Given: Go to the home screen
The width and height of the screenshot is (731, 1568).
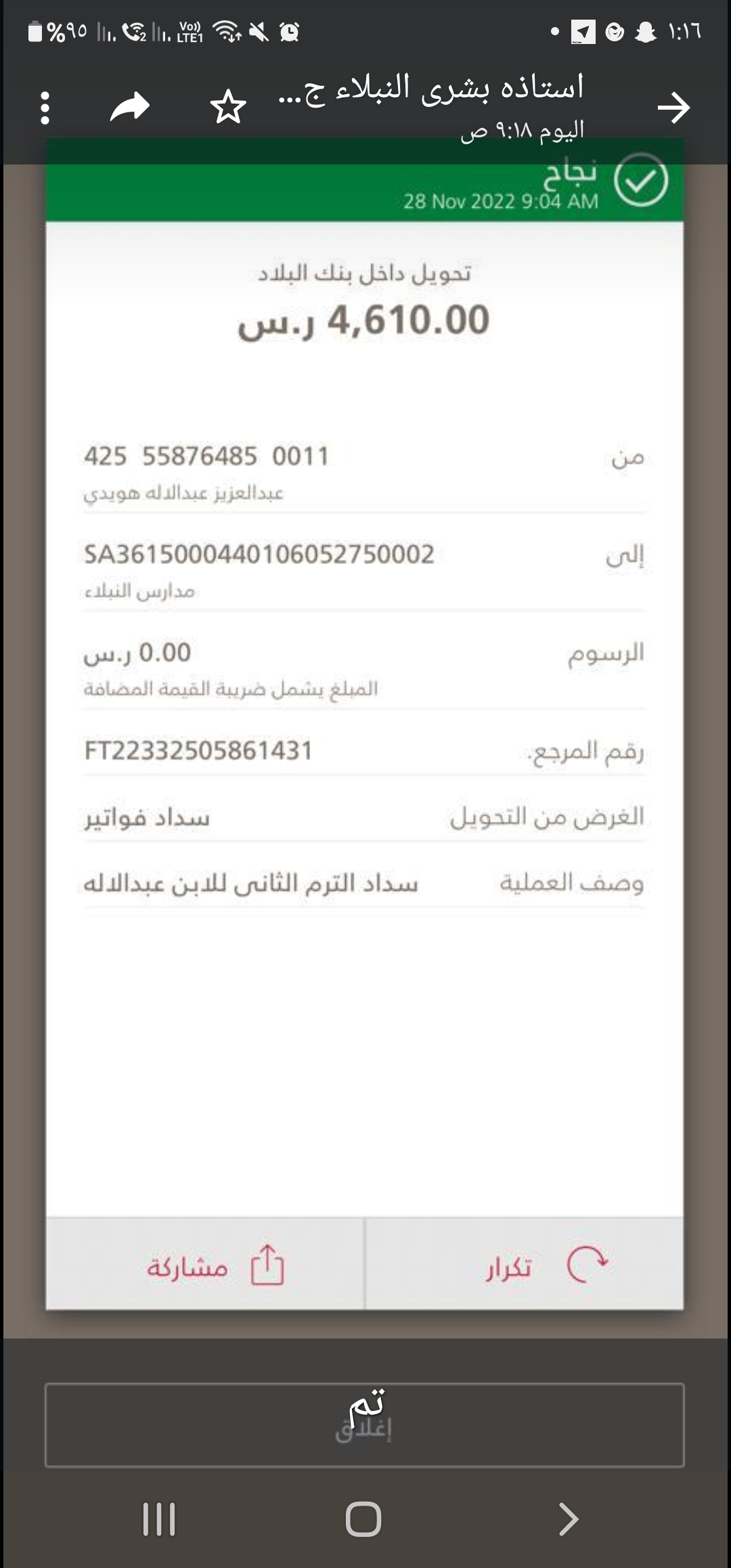Looking at the screenshot, I should (x=363, y=1519).
